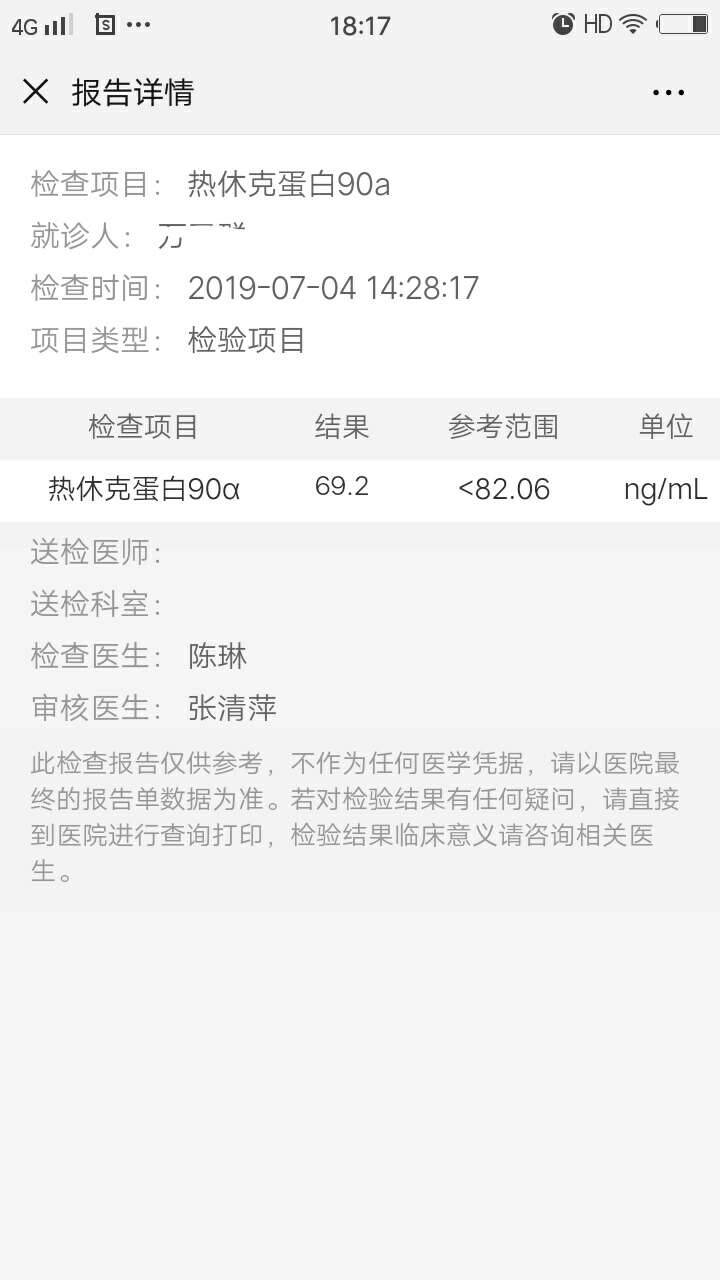This screenshot has width=720, height=1280.
Task: Tap the 4G signal strength icon
Action: (42, 25)
